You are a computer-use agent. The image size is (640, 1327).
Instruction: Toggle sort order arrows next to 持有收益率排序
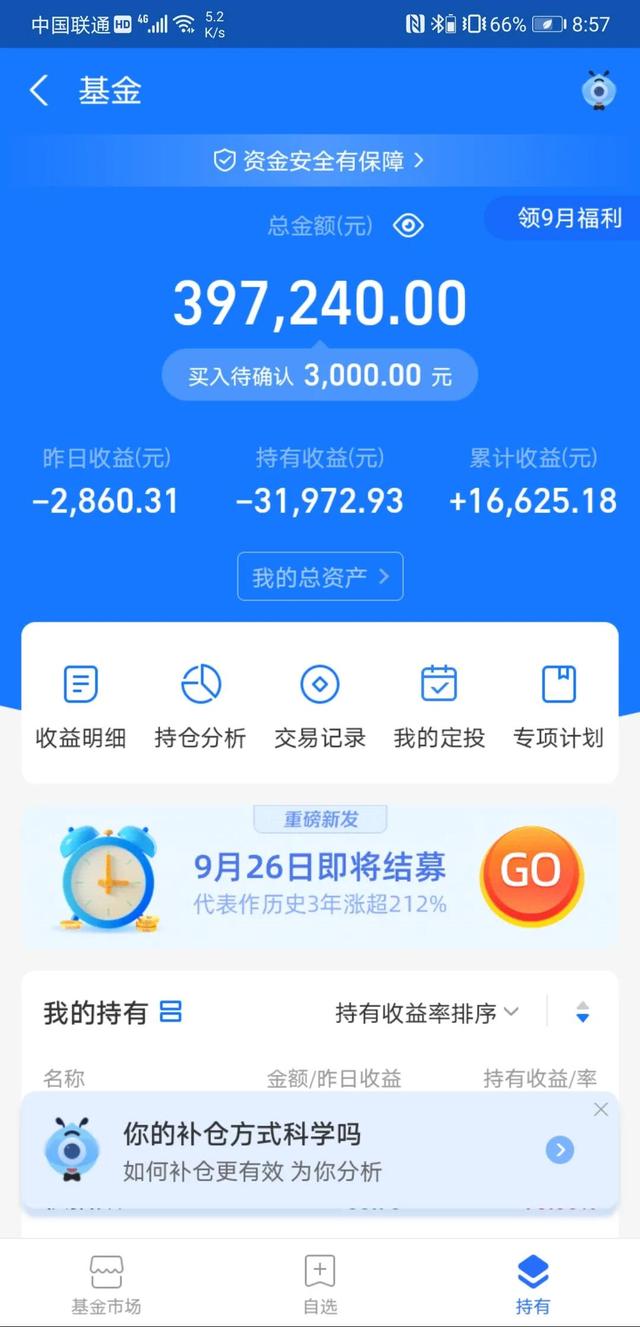583,1013
